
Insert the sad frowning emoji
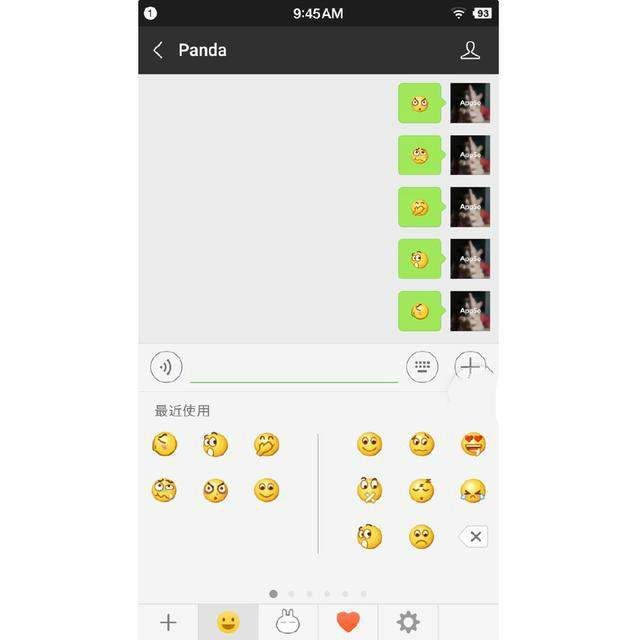(421, 537)
